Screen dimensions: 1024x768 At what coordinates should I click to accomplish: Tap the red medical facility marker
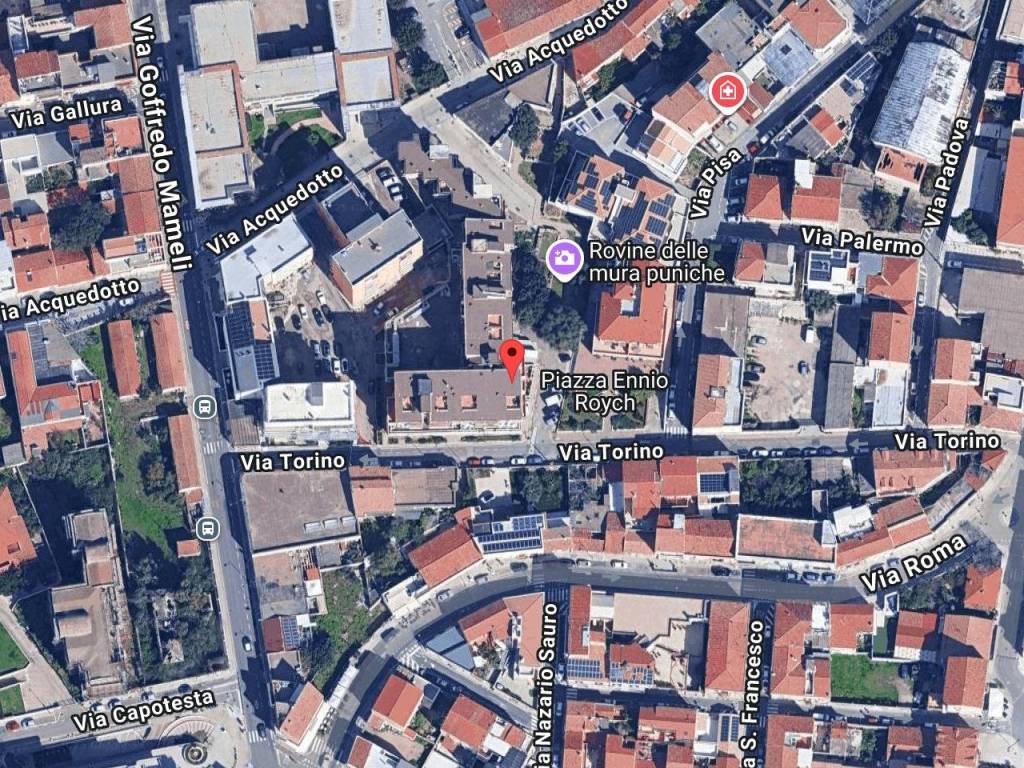tap(728, 92)
